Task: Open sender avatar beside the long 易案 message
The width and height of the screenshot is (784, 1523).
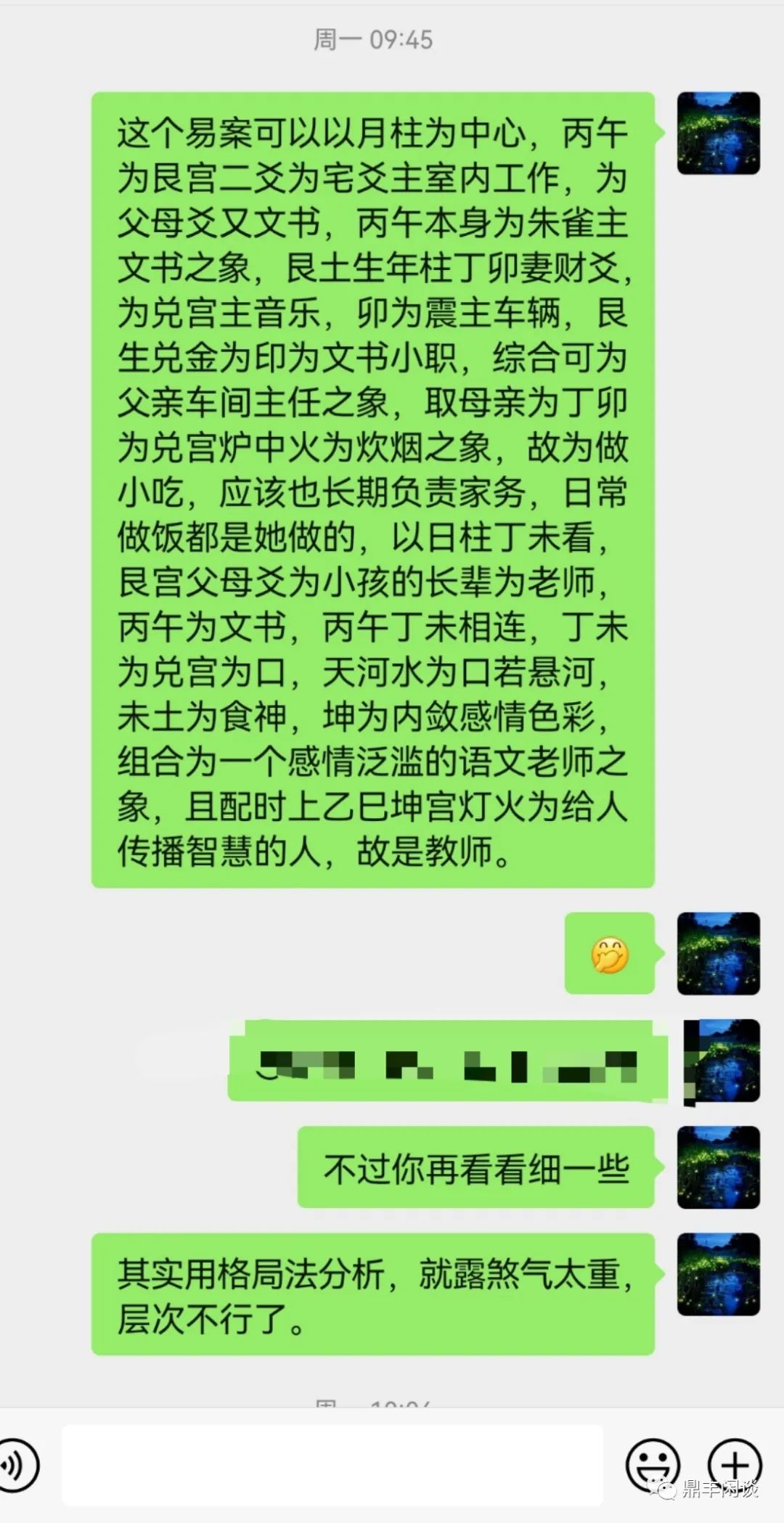Action: click(718, 134)
